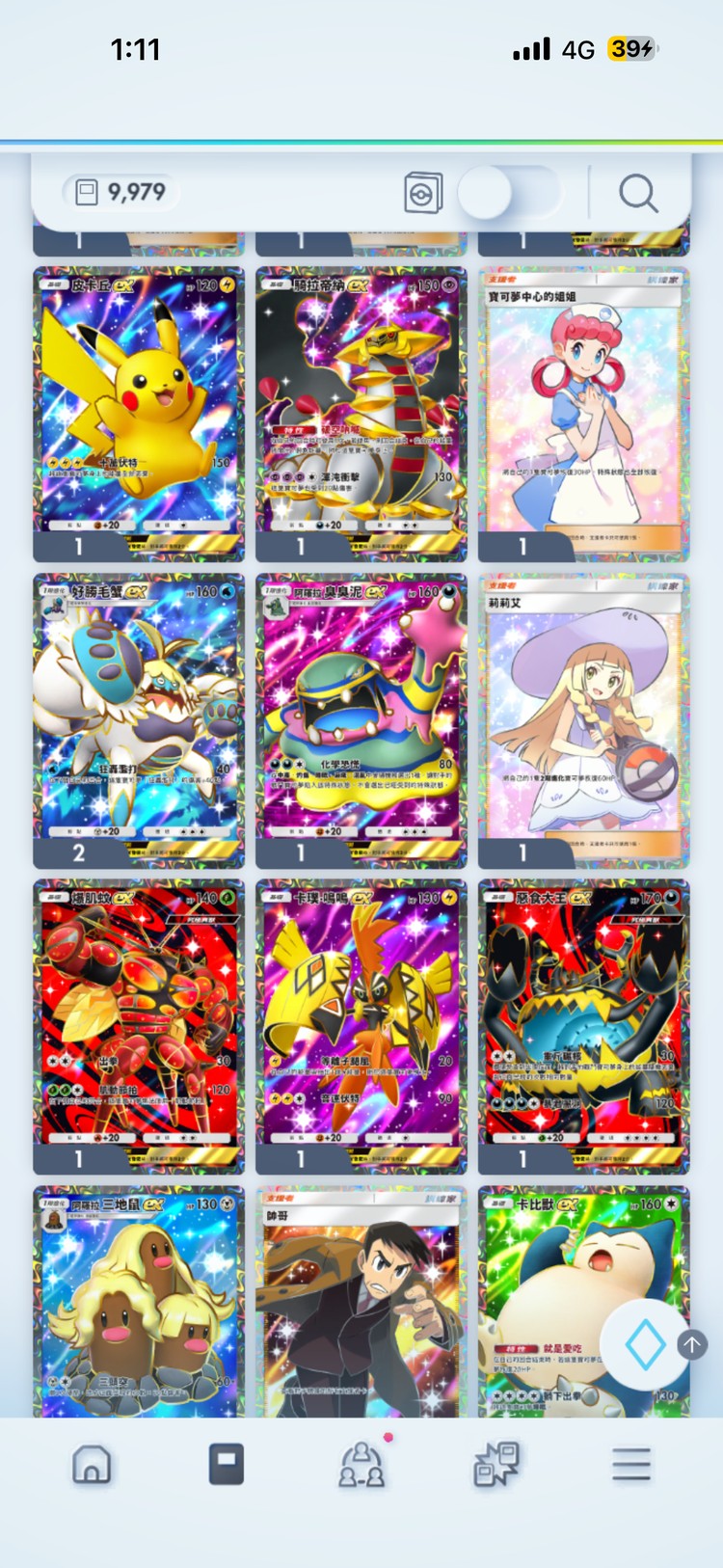Go to the Home tab

[92, 1465]
